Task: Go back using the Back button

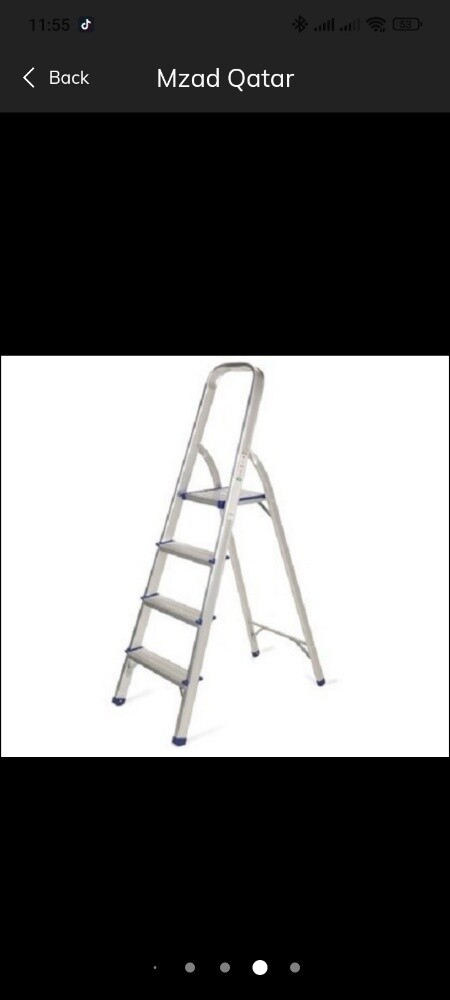Action: [56, 78]
